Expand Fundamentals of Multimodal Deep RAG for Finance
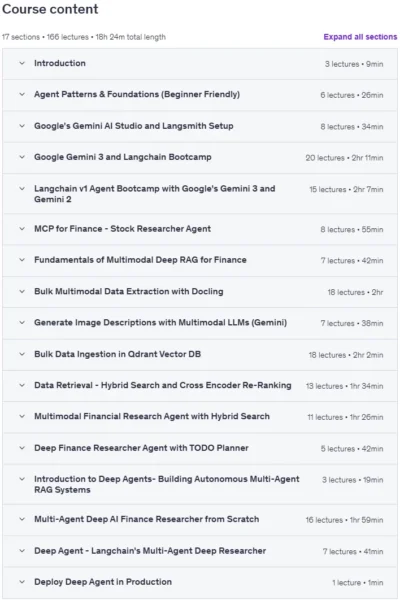Screen dimensions: 400x600 200,261
